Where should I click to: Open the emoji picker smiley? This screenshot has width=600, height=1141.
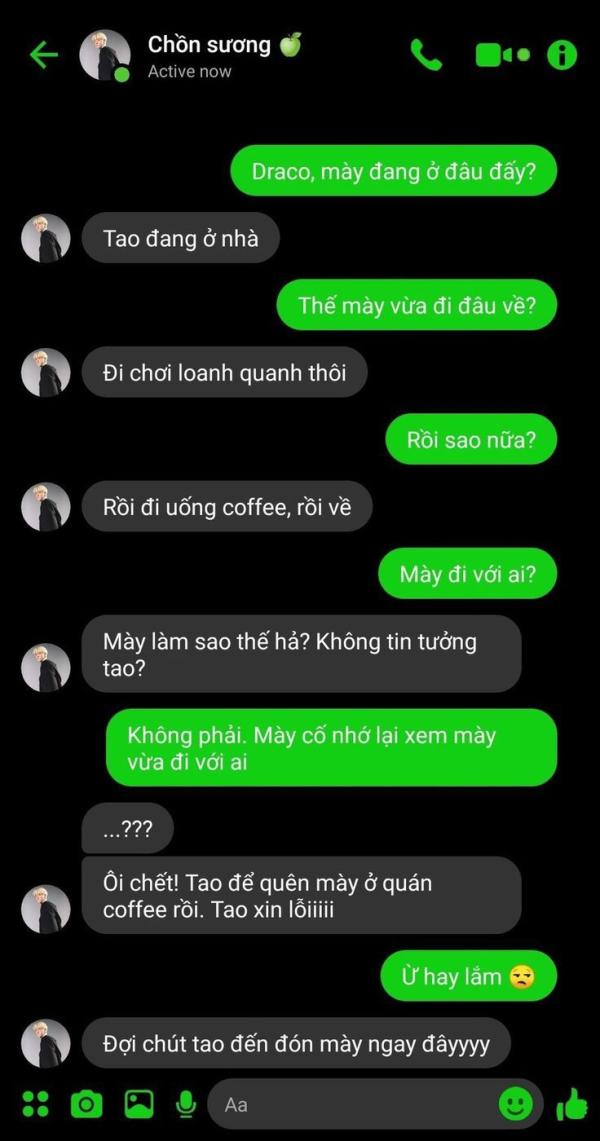point(516,1104)
